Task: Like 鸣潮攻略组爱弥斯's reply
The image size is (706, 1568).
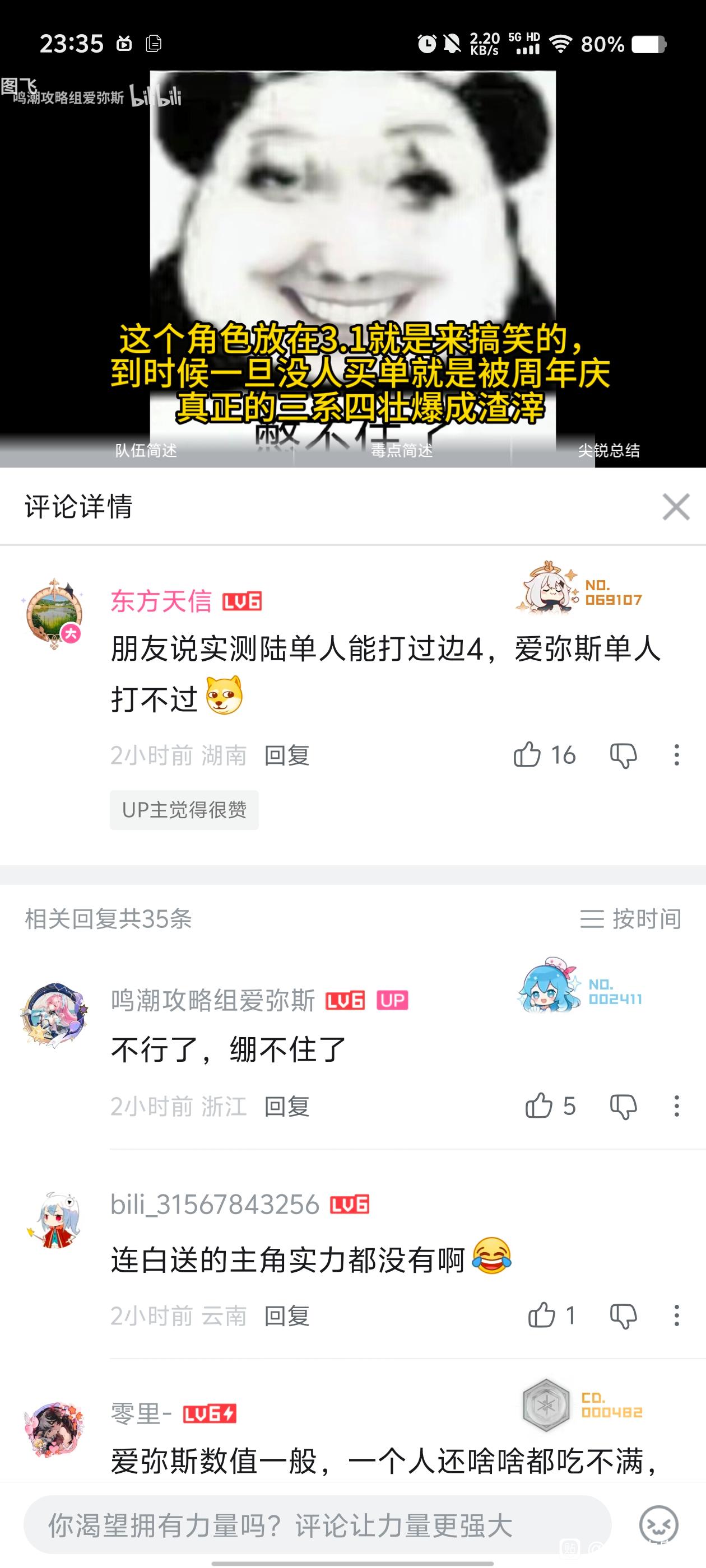Action: point(539,1106)
